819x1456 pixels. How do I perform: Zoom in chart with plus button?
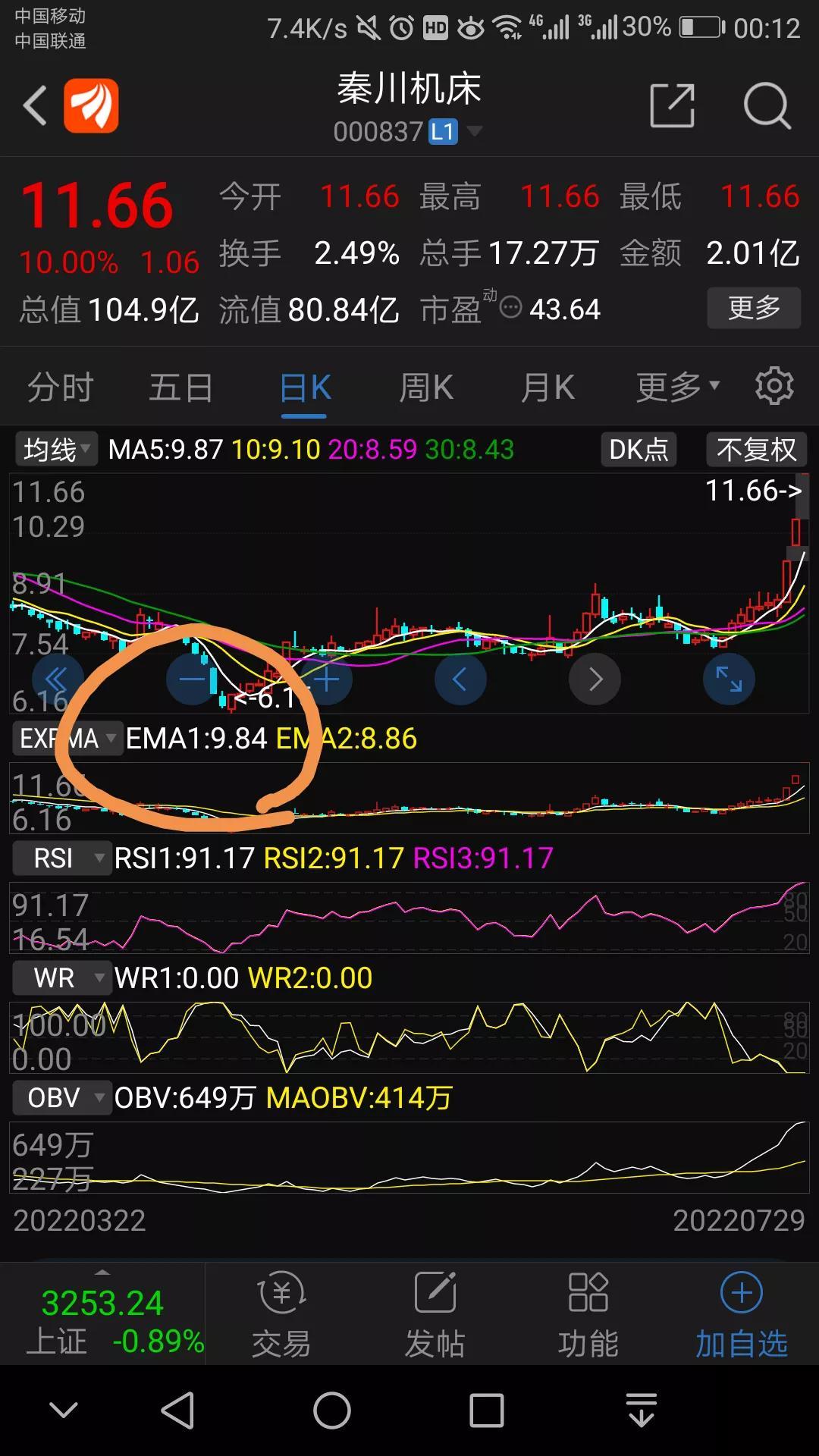pos(326,679)
